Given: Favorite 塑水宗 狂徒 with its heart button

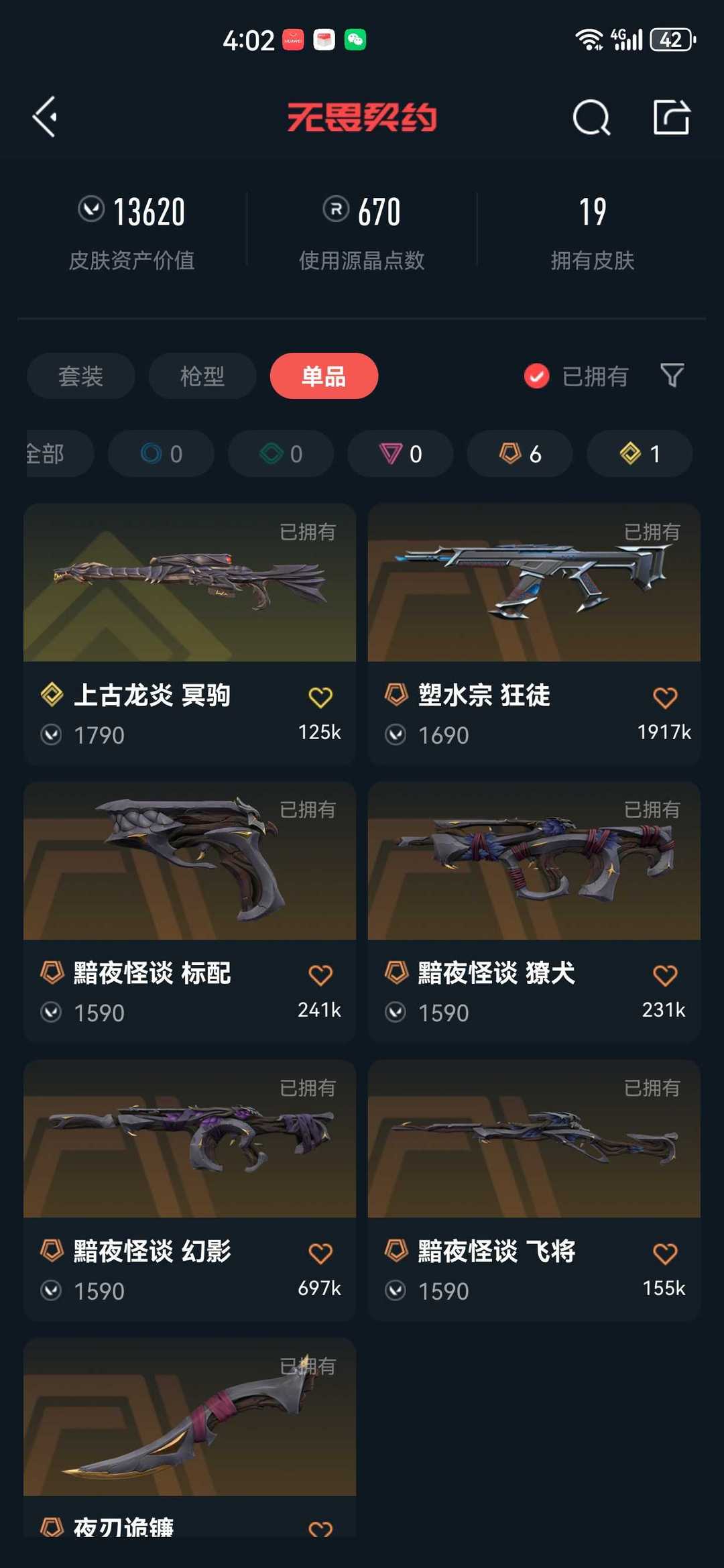Looking at the screenshot, I should click(664, 697).
